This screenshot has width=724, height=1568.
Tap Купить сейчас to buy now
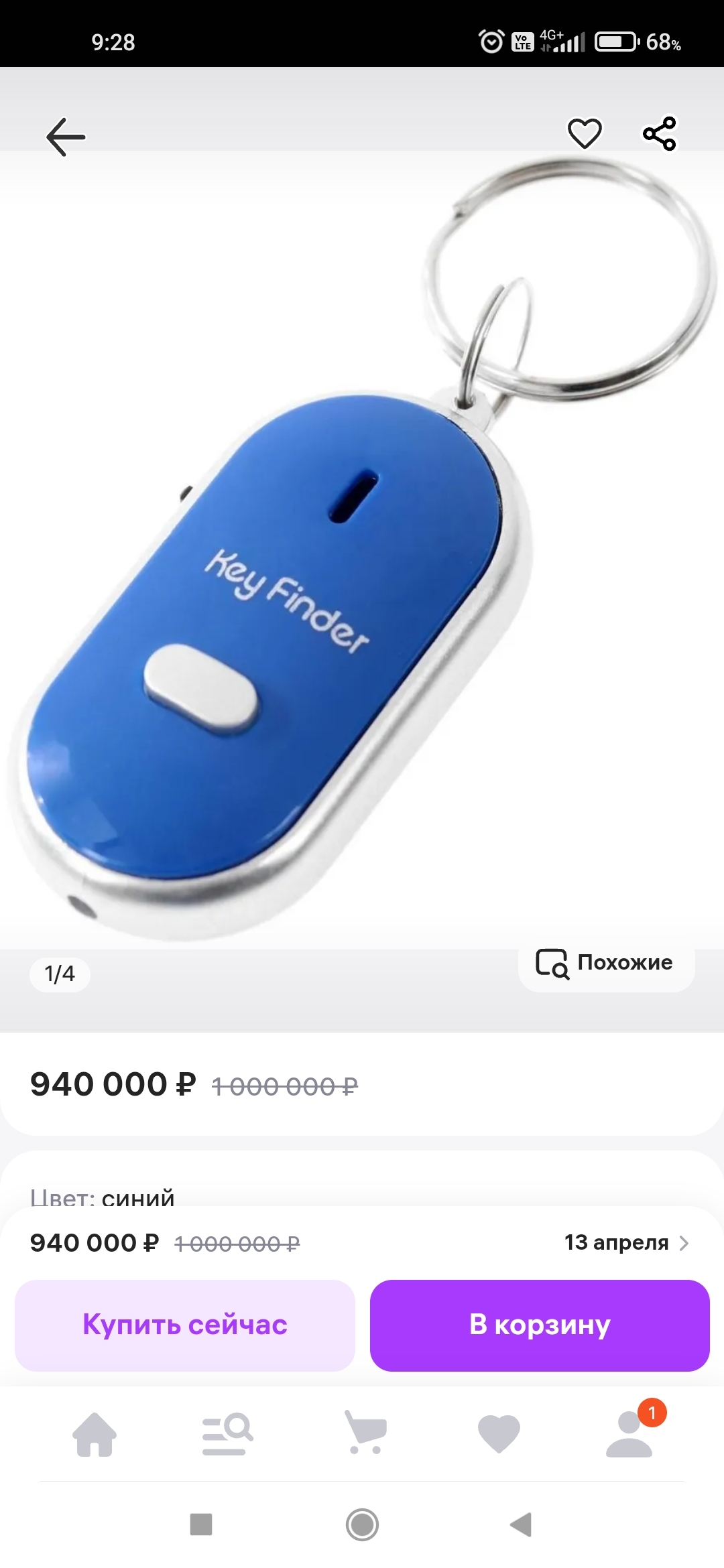point(185,1325)
